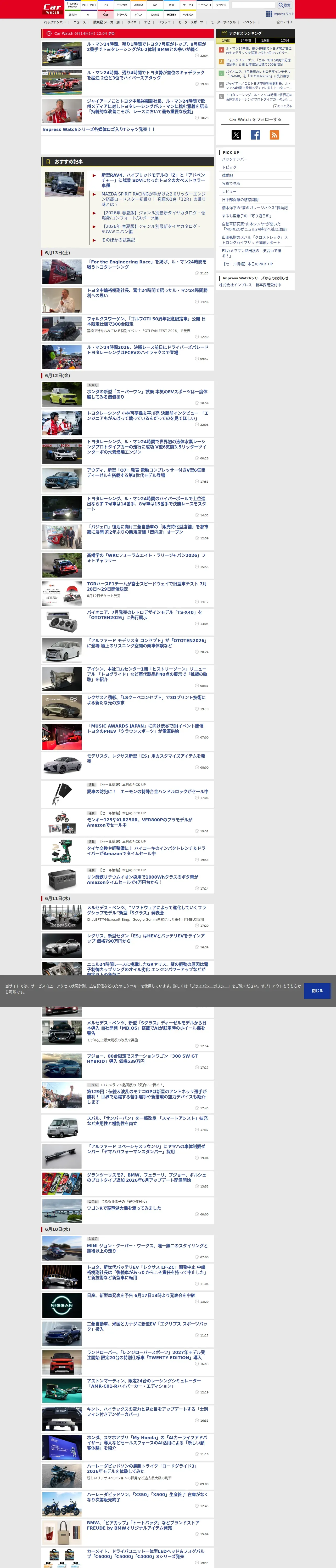Image resolution: width=336 pixels, height=1568 pixels.
Task: Open the site search text box
Action: (x=253, y=5)
